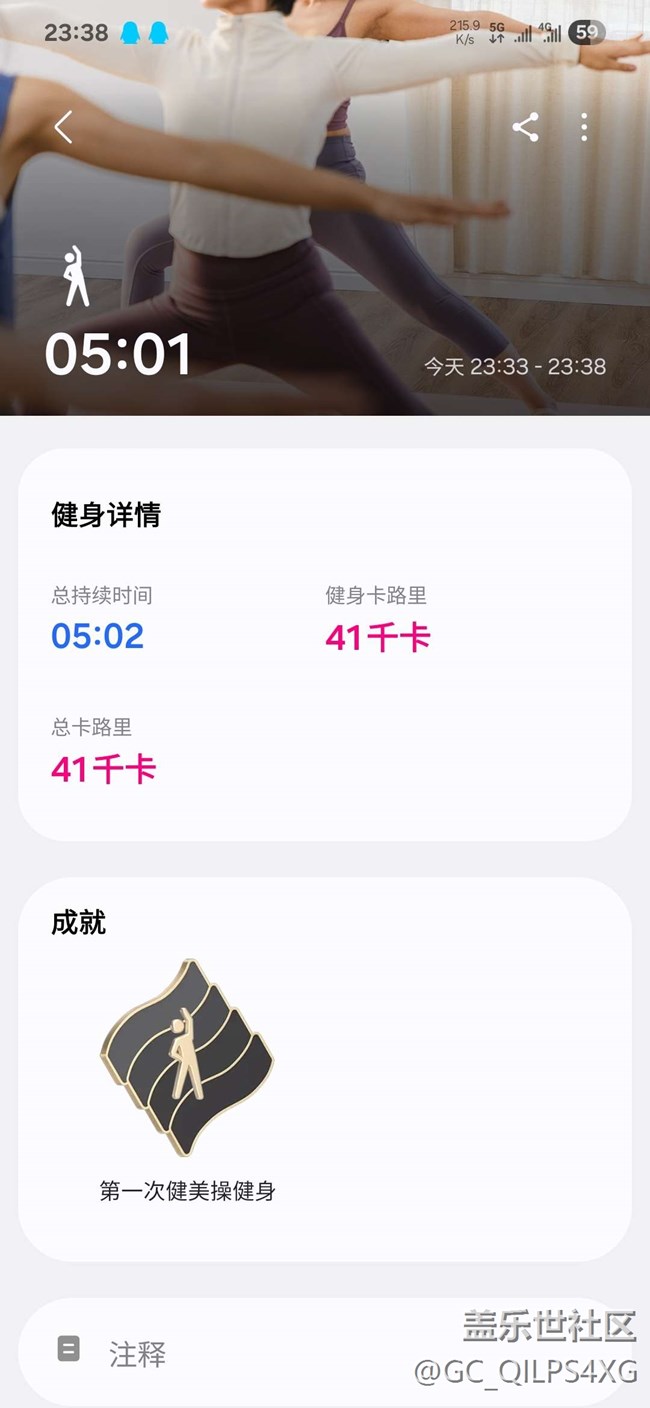Share this workout record

pyautogui.click(x=525, y=127)
